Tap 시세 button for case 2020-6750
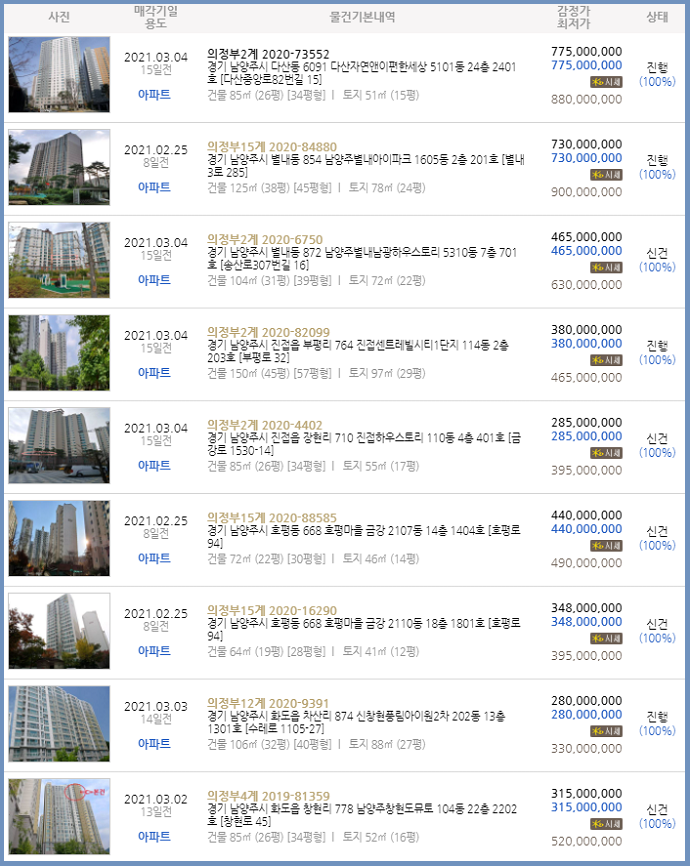Viewport: 690px width, 866px height. tap(606, 267)
